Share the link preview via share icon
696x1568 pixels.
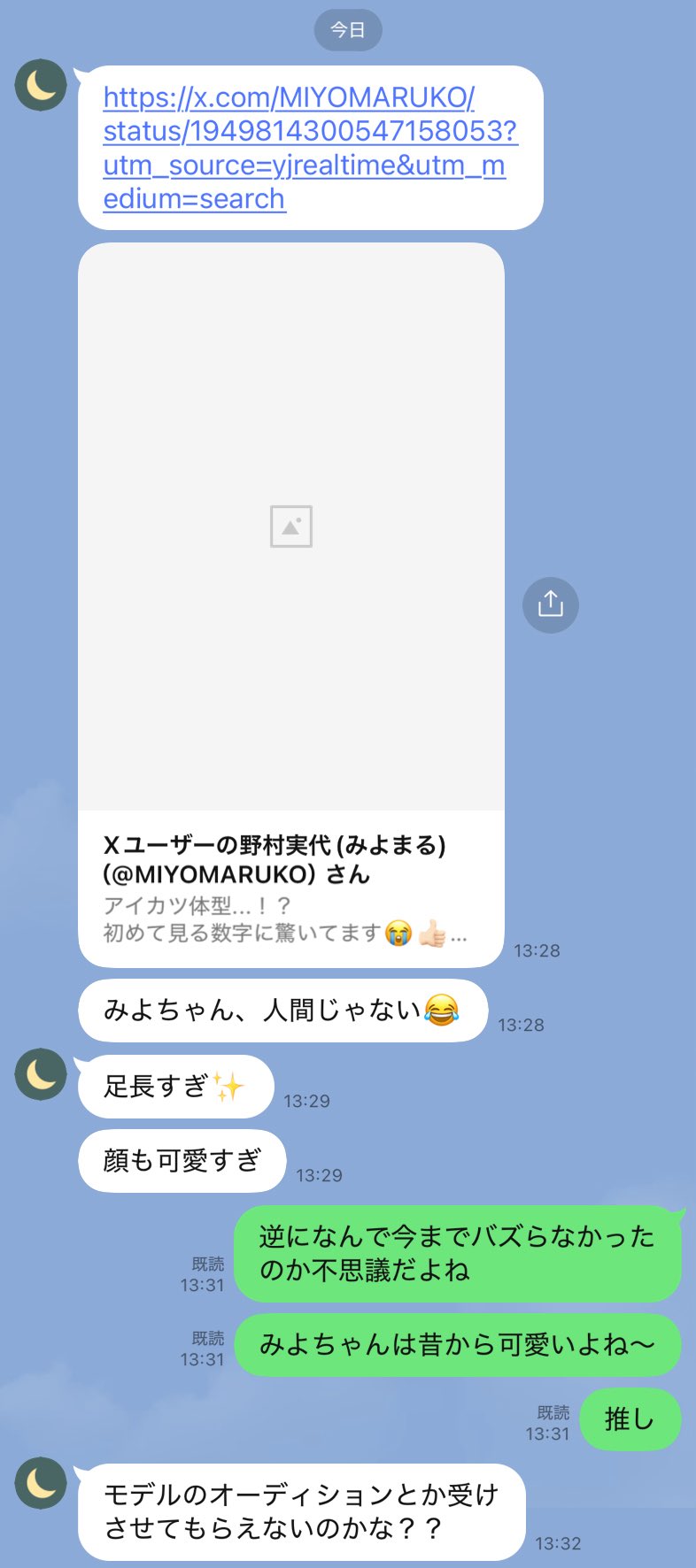[x=550, y=605]
